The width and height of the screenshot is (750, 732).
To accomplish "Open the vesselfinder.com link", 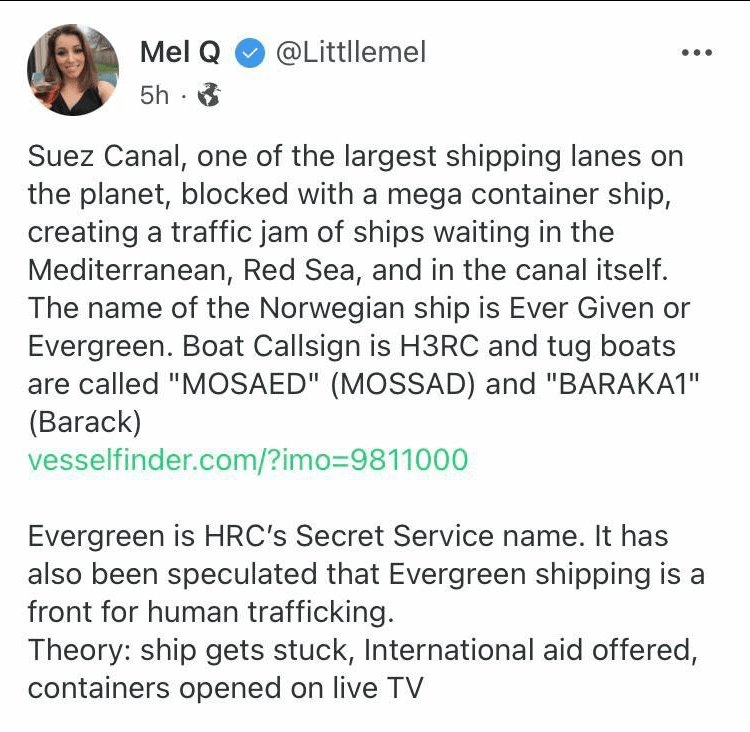I will tap(247, 460).
